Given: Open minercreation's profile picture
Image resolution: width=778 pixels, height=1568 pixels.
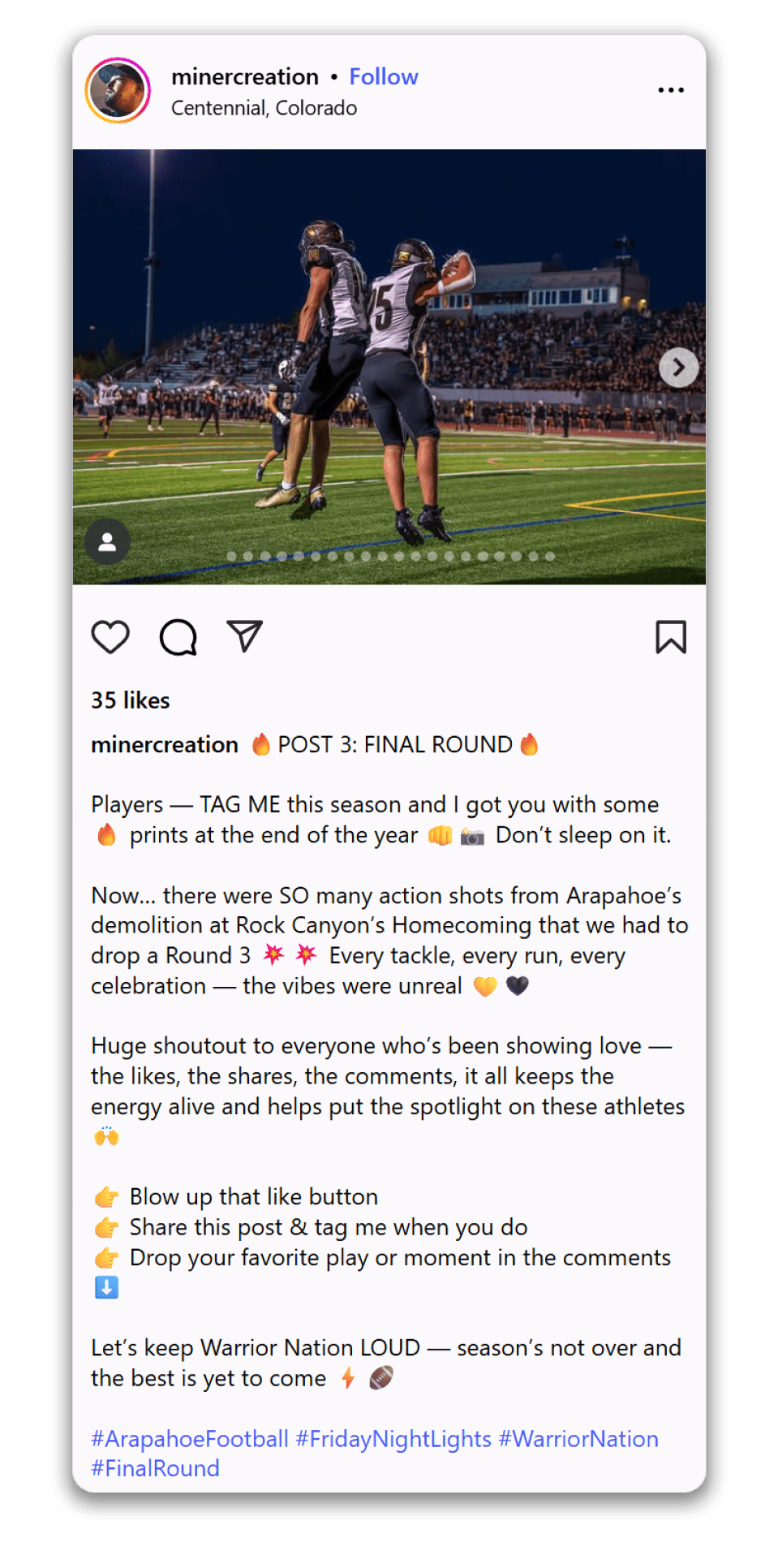Looking at the screenshot, I should [x=118, y=91].
